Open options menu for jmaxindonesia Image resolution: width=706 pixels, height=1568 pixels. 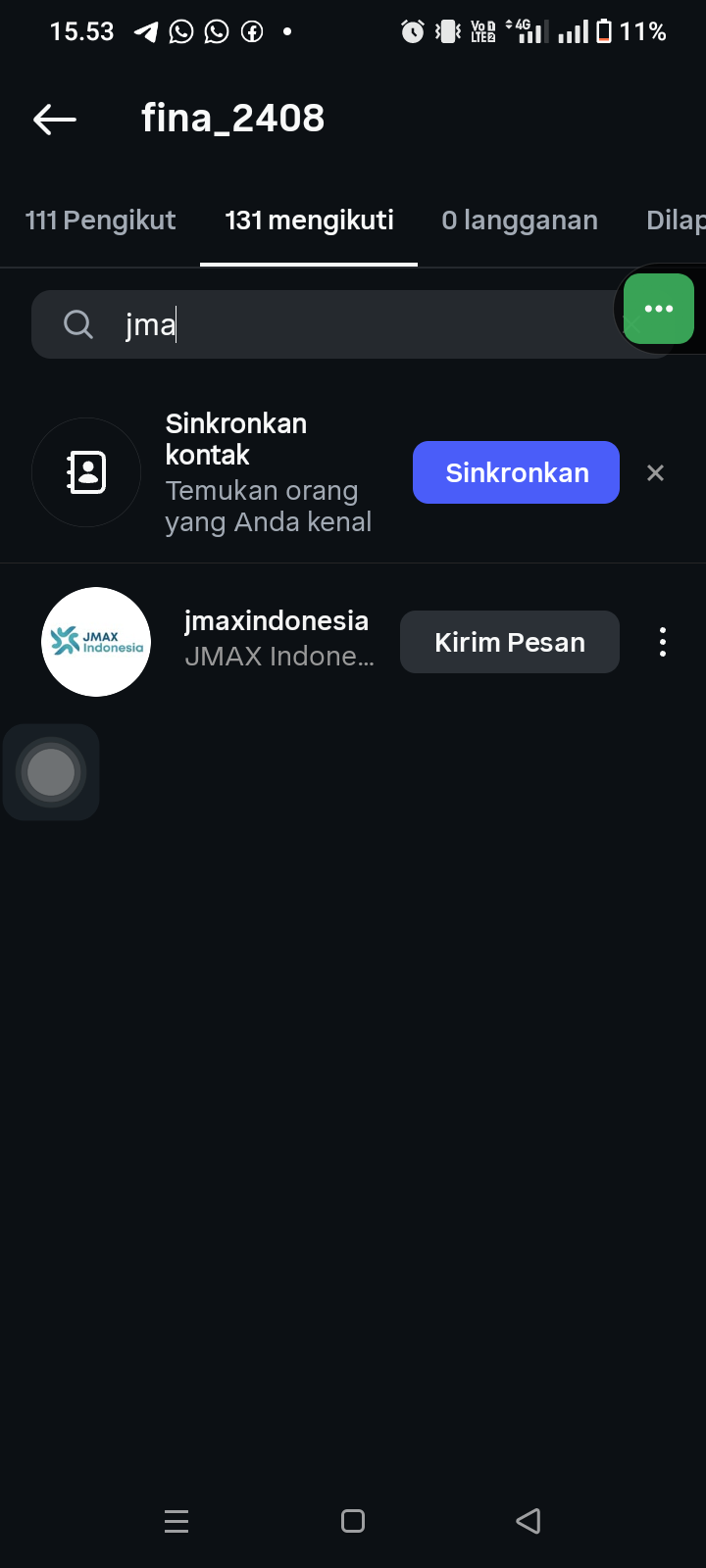[x=663, y=642]
